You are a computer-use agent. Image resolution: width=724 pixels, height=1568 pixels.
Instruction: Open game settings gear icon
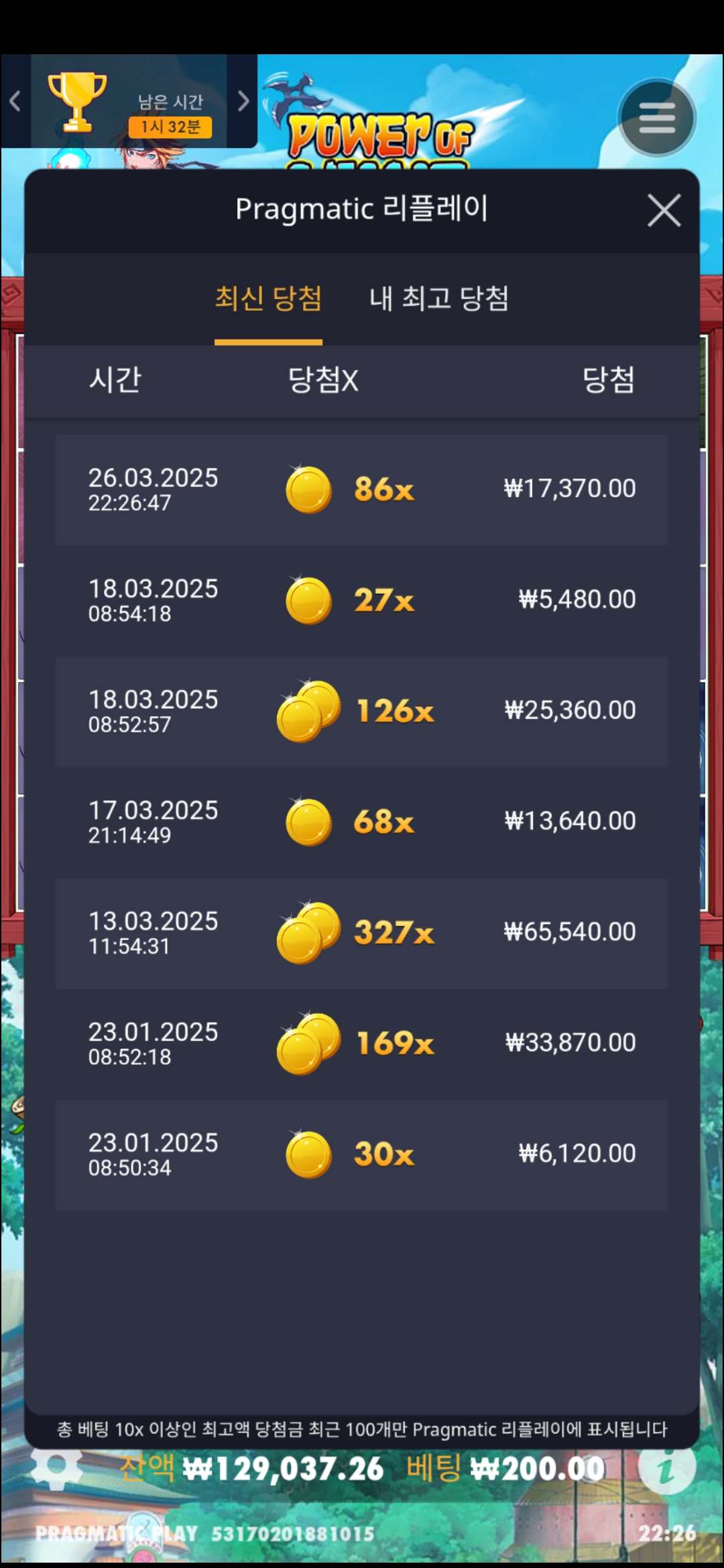(57, 1466)
